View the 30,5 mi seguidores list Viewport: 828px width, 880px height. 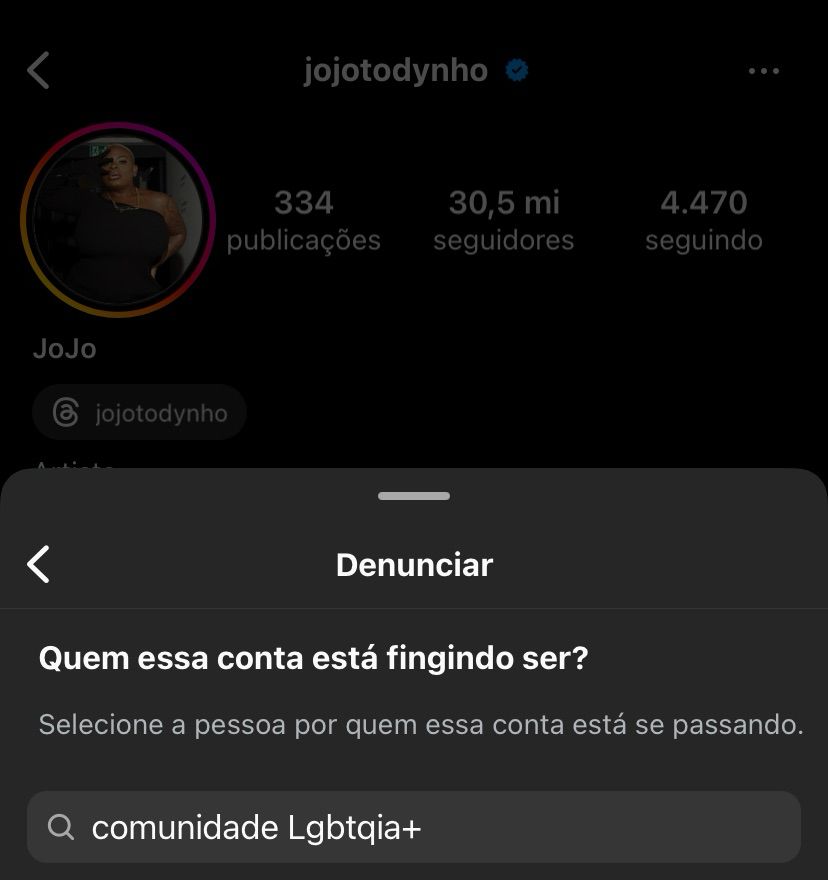[505, 218]
